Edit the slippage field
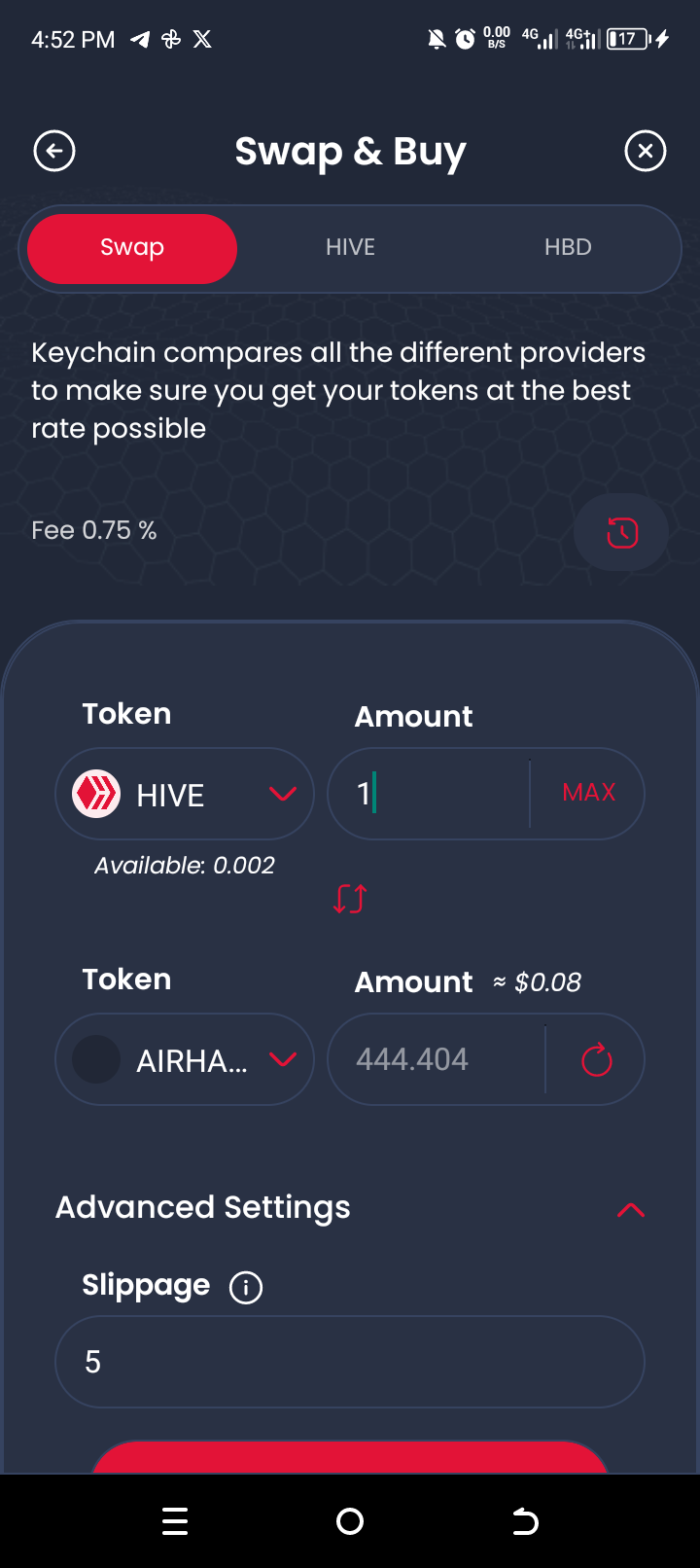Image resolution: width=700 pixels, height=1568 pixels. [350, 1362]
